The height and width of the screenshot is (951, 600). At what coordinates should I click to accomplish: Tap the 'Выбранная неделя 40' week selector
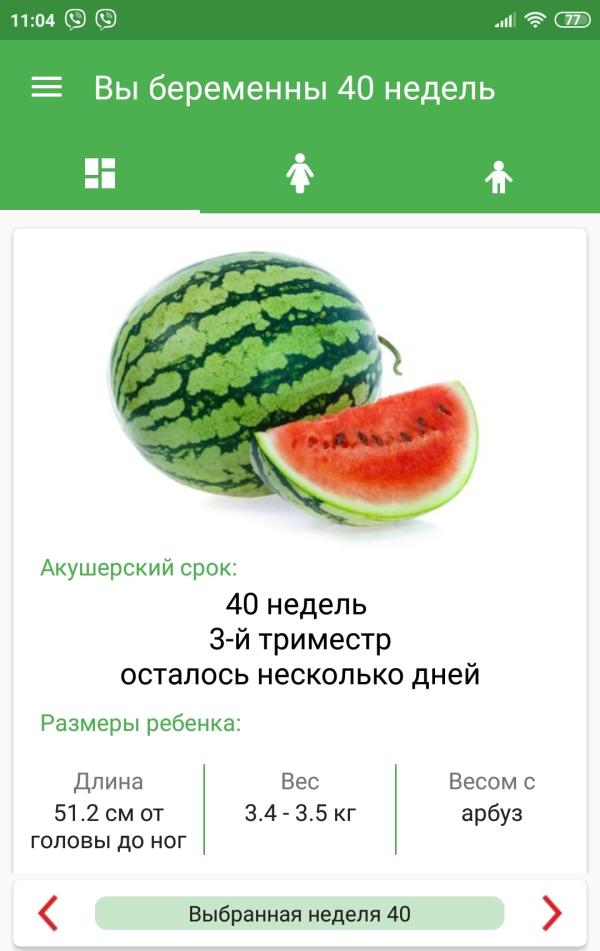point(300,913)
